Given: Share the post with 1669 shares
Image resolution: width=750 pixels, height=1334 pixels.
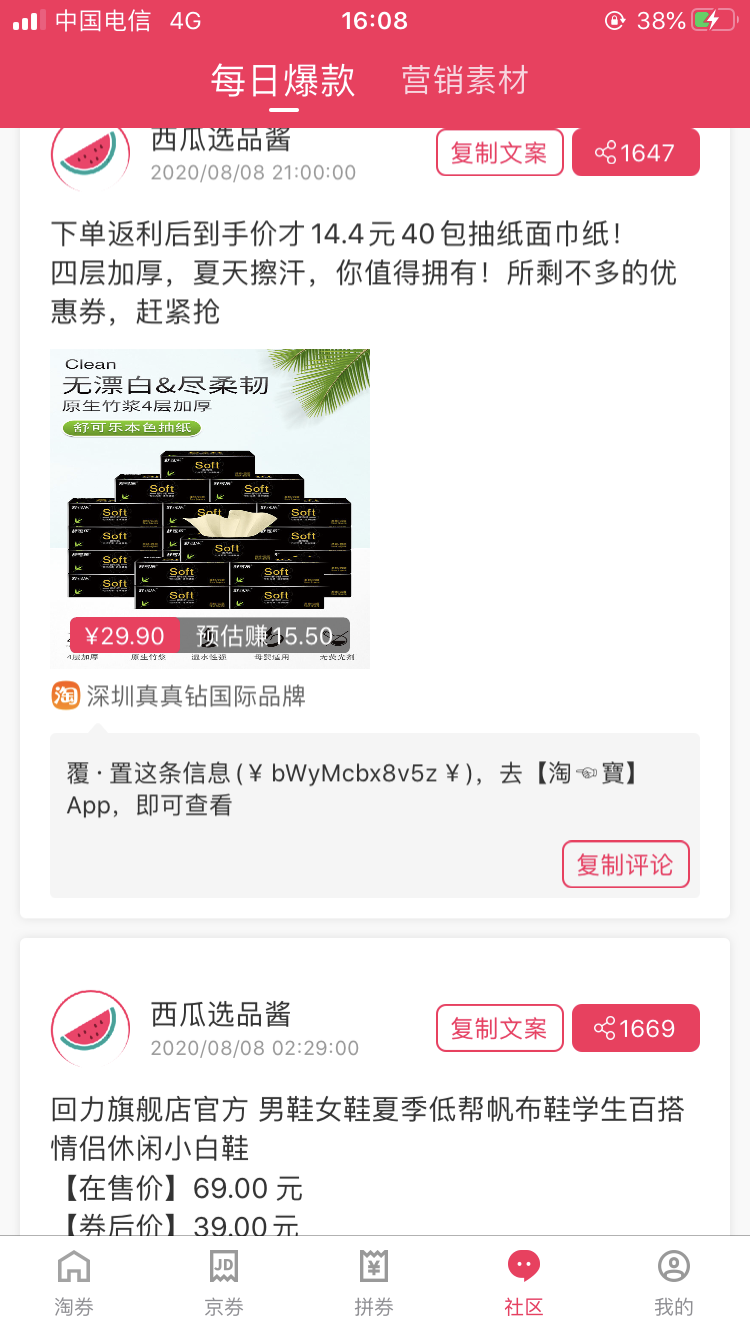Looking at the screenshot, I should pos(635,1028).
